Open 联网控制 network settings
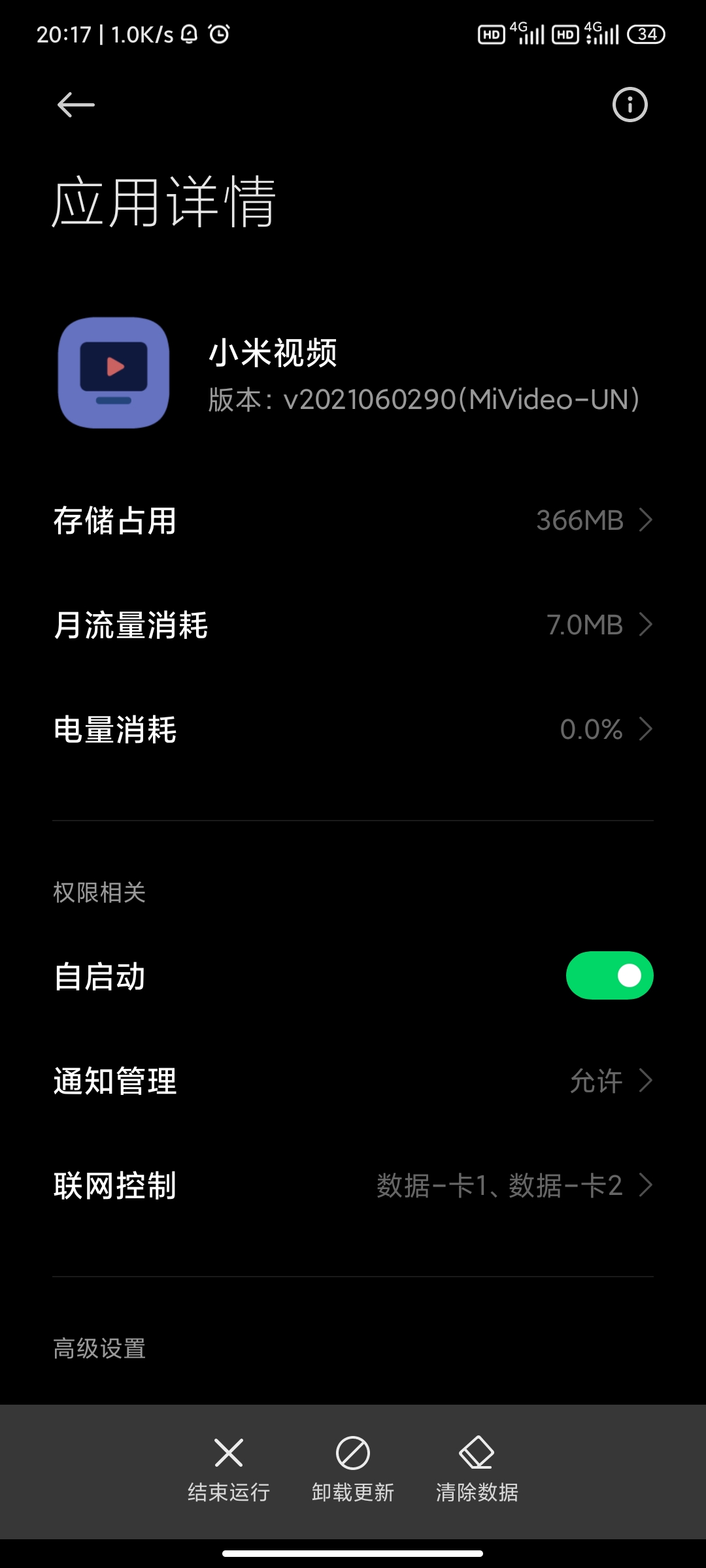 click(x=353, y=1185)
